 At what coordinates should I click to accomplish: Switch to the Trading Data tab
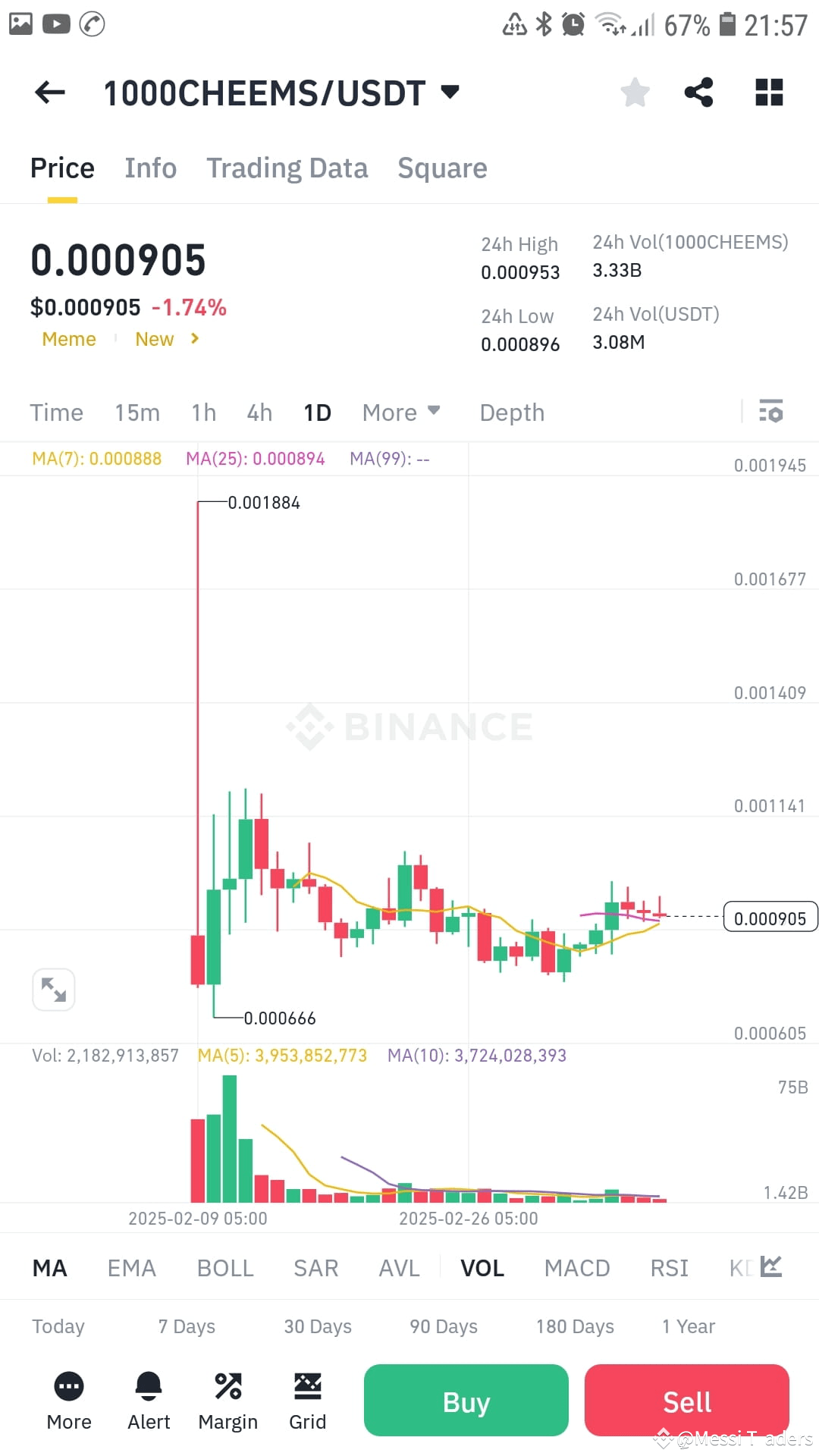coord(287,168)
